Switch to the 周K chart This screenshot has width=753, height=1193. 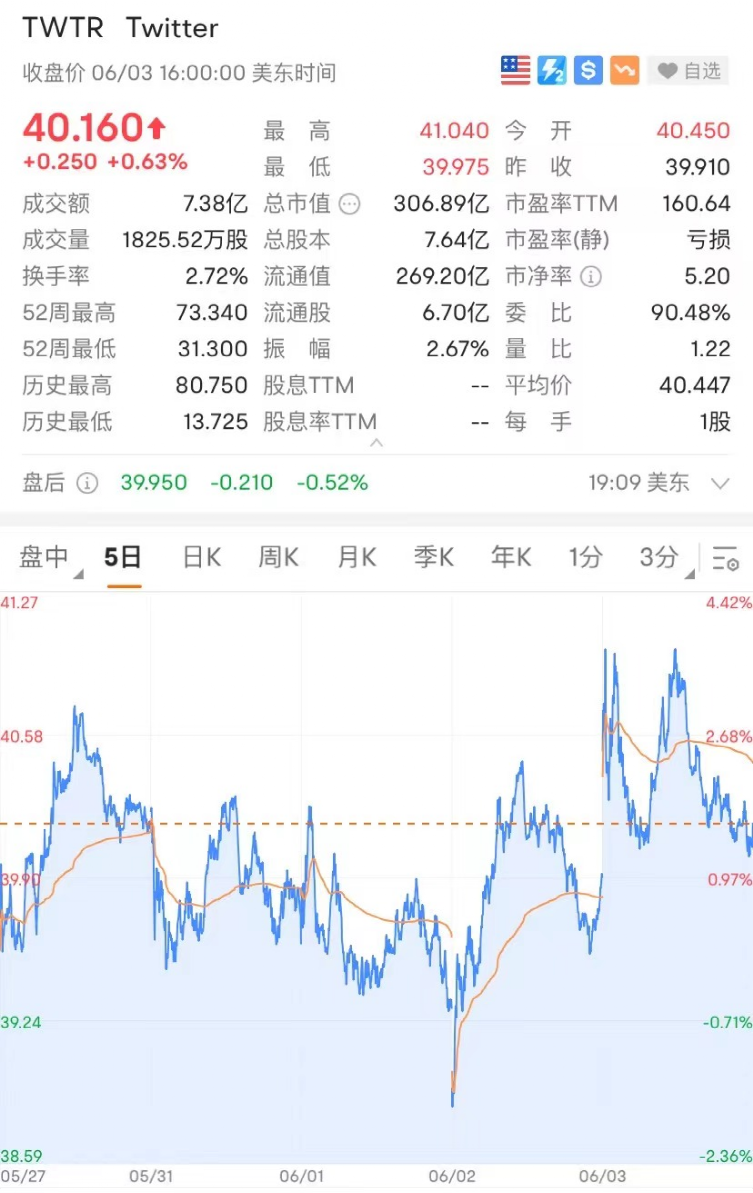click(x=279, y=557)
